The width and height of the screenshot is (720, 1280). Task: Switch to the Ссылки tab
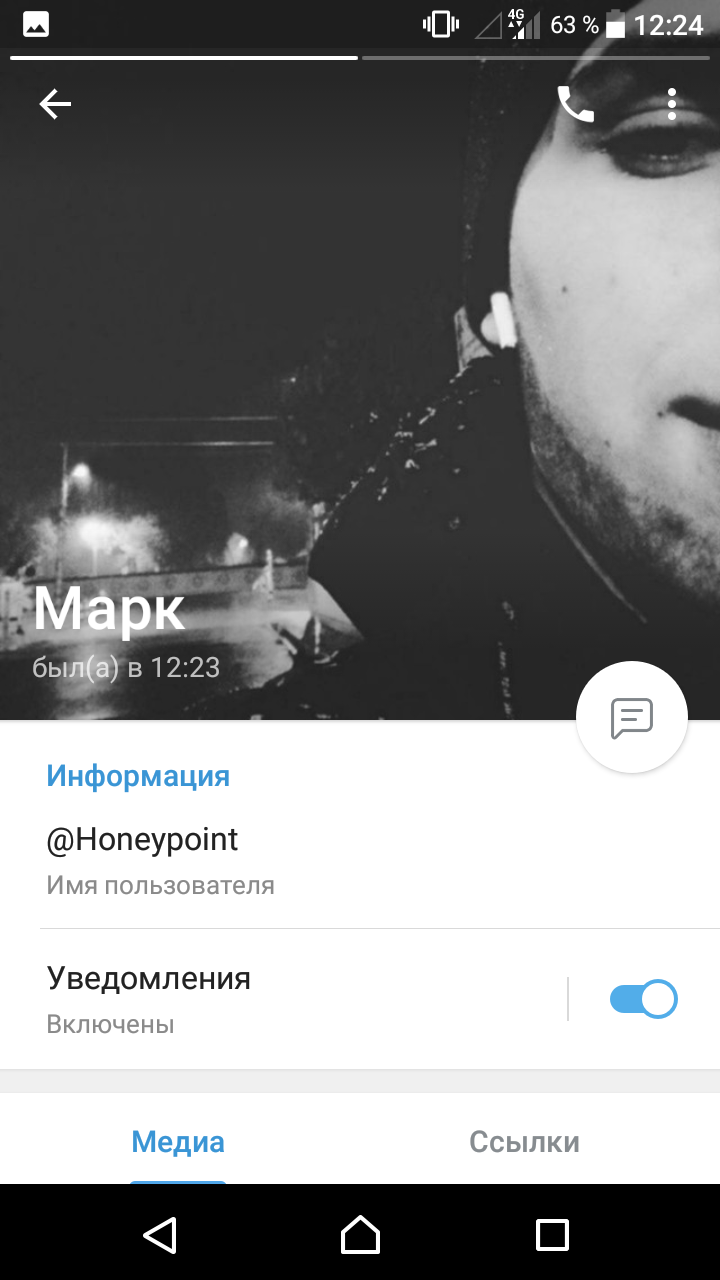coord(524,1141)
